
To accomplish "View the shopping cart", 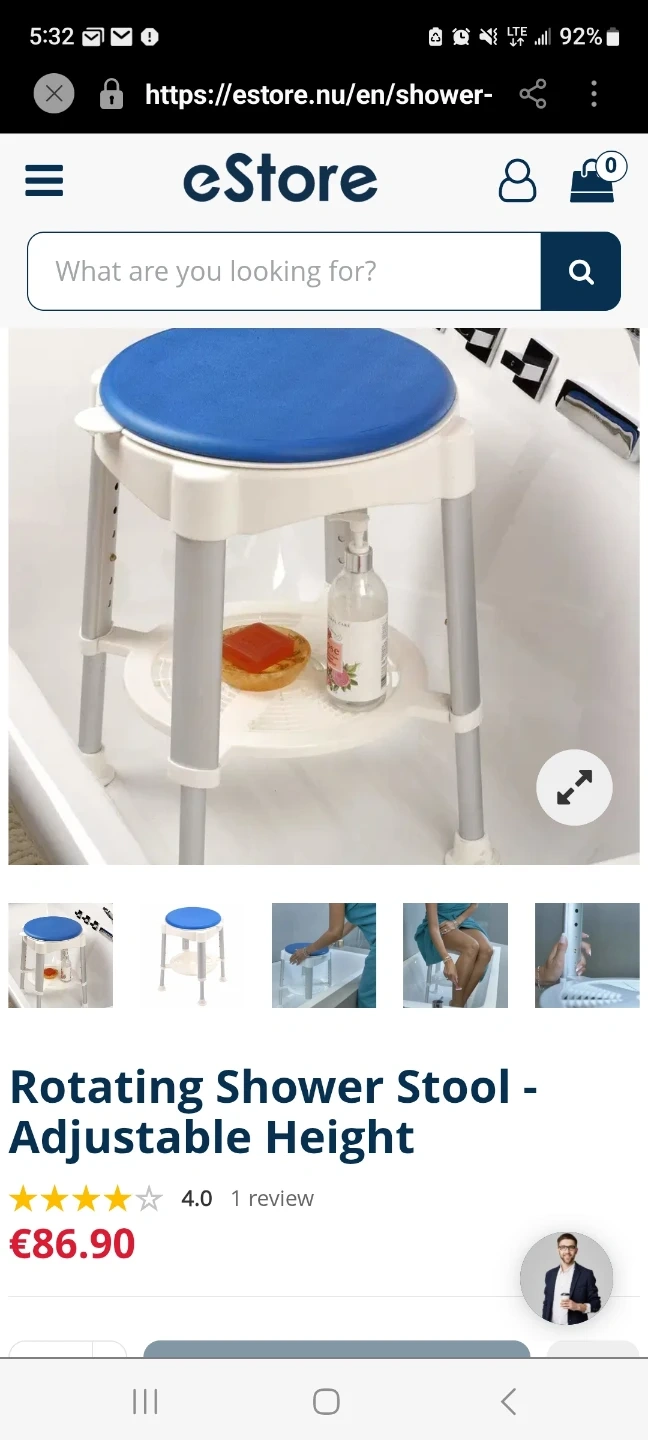I will click(595, 180).
